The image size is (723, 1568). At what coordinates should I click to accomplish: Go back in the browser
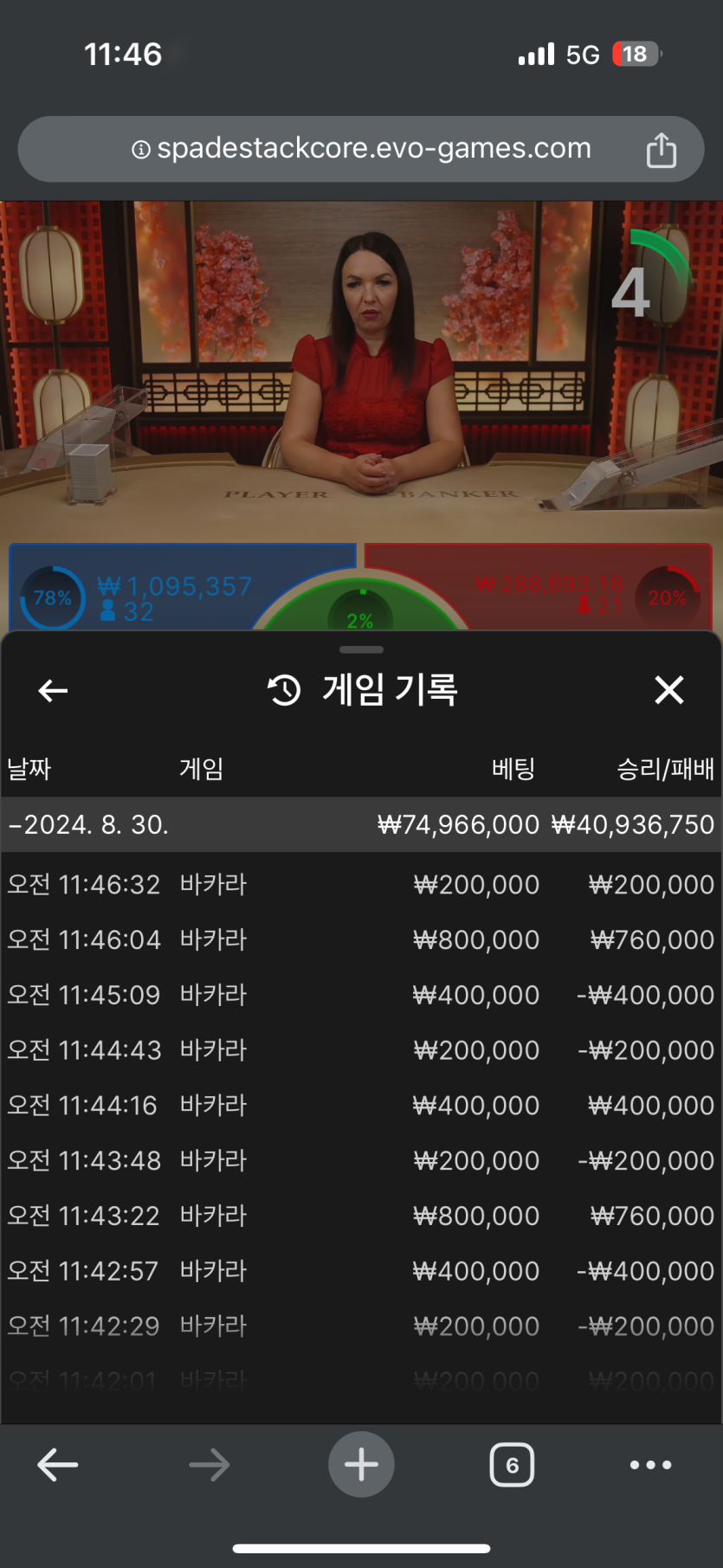[58, 1465]
